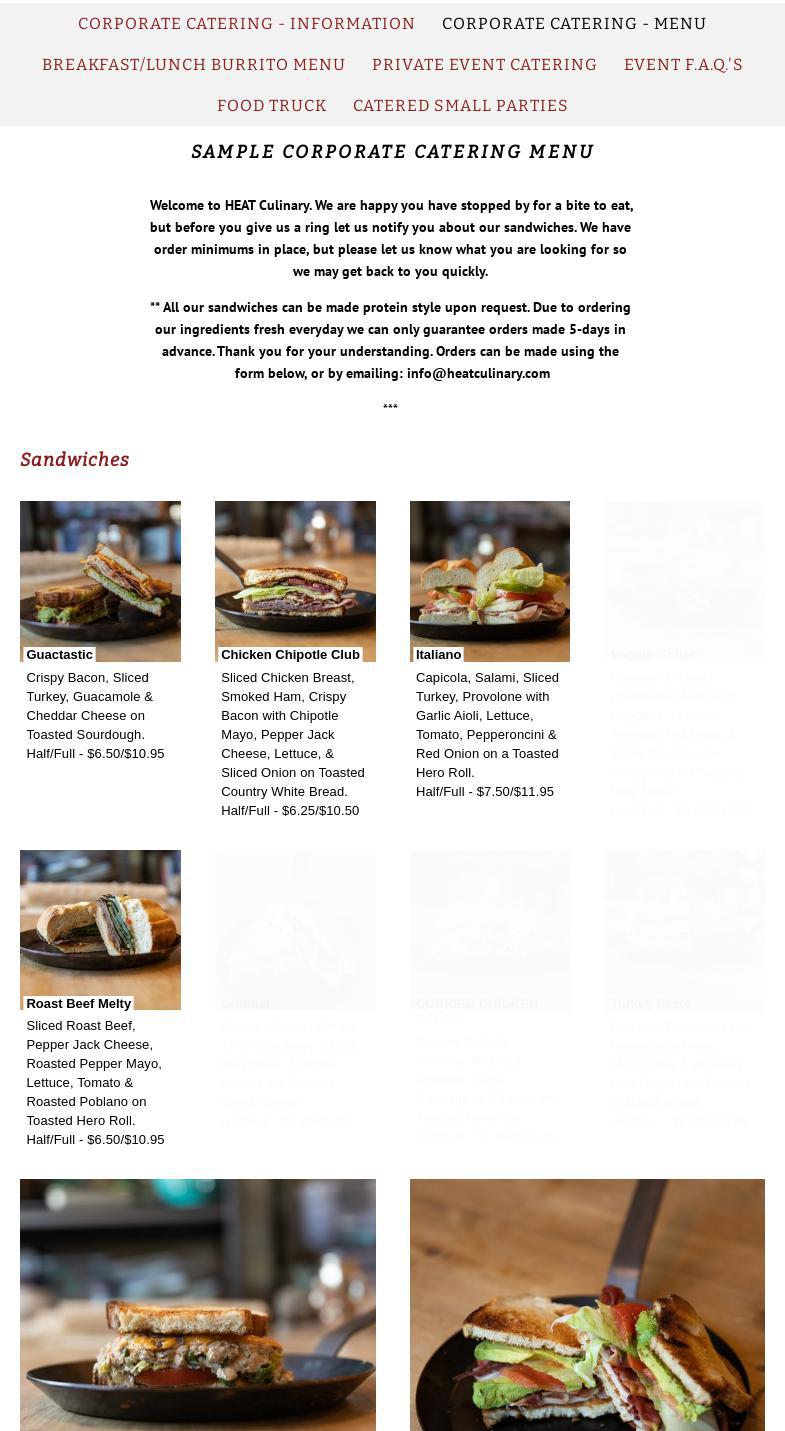Go to Breakfast/Lunch Burrito Menu
This screenshot has width=785, height=1431.
tap(194, 65)
